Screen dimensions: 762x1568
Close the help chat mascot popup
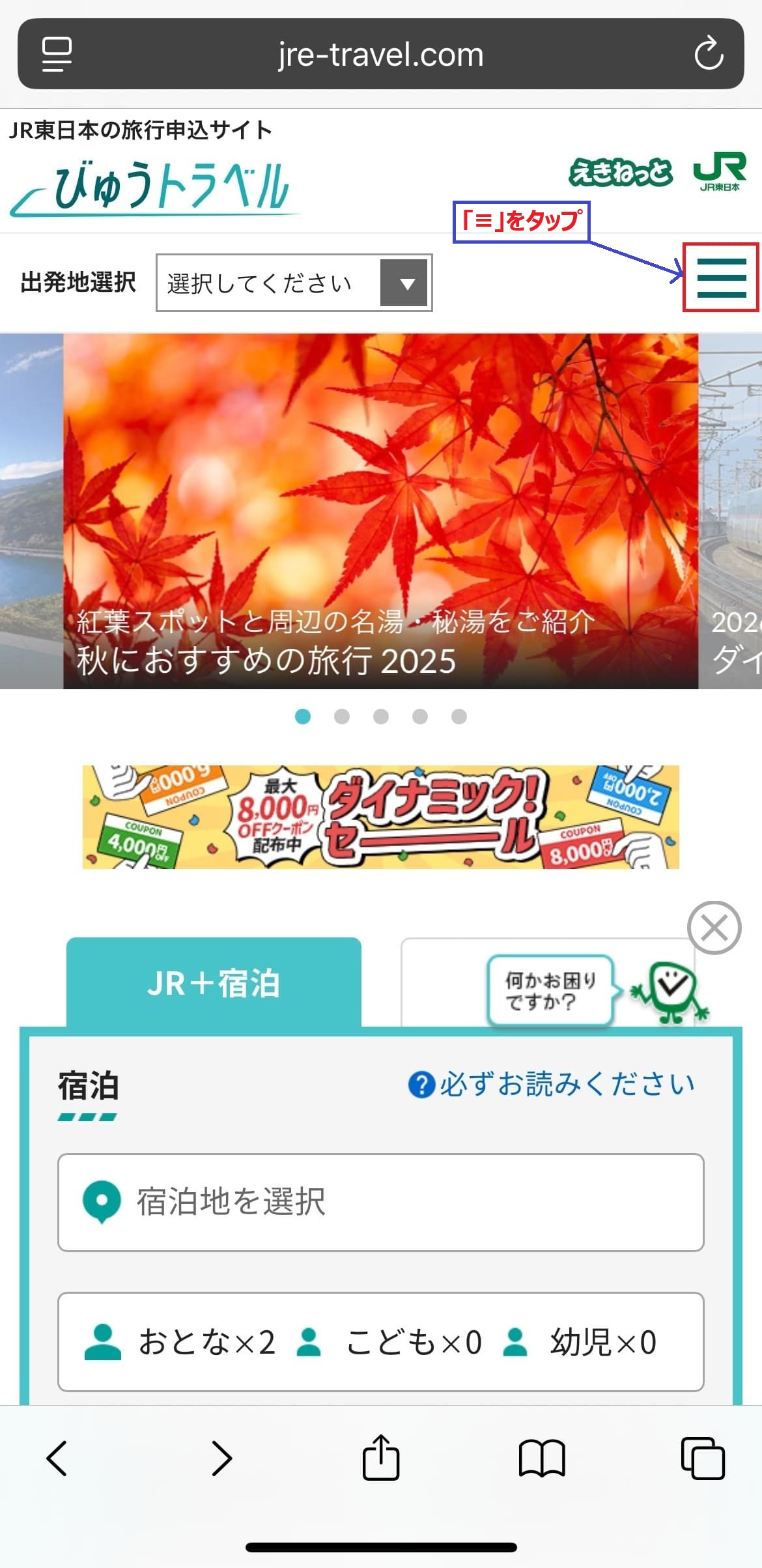click(714, 928)
